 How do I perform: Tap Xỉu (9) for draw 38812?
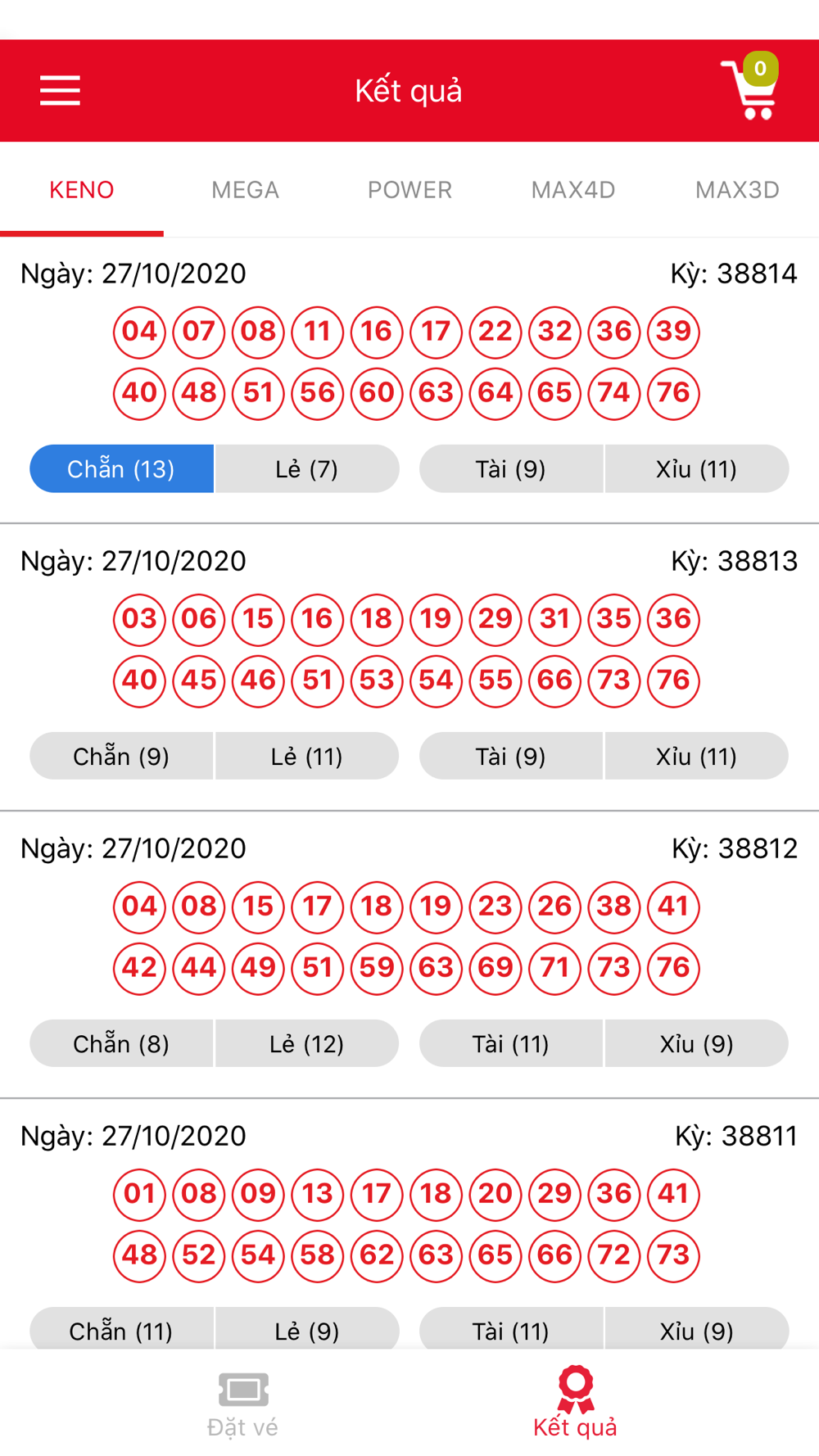697,1043
